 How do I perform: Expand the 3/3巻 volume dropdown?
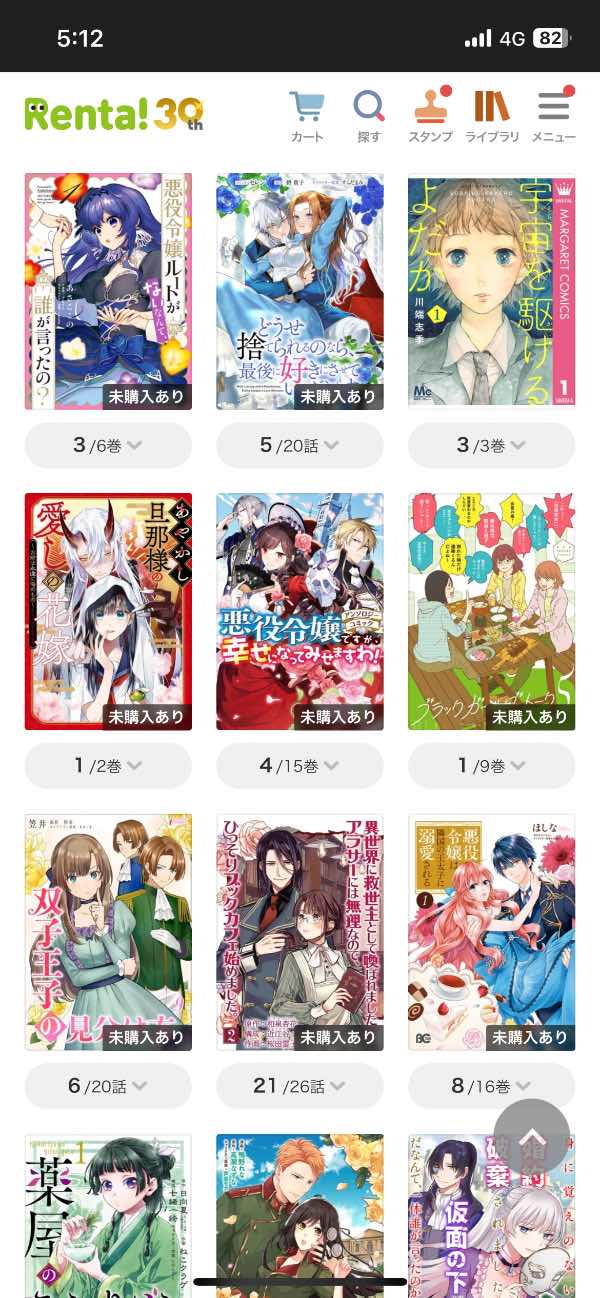pos(491,446)
